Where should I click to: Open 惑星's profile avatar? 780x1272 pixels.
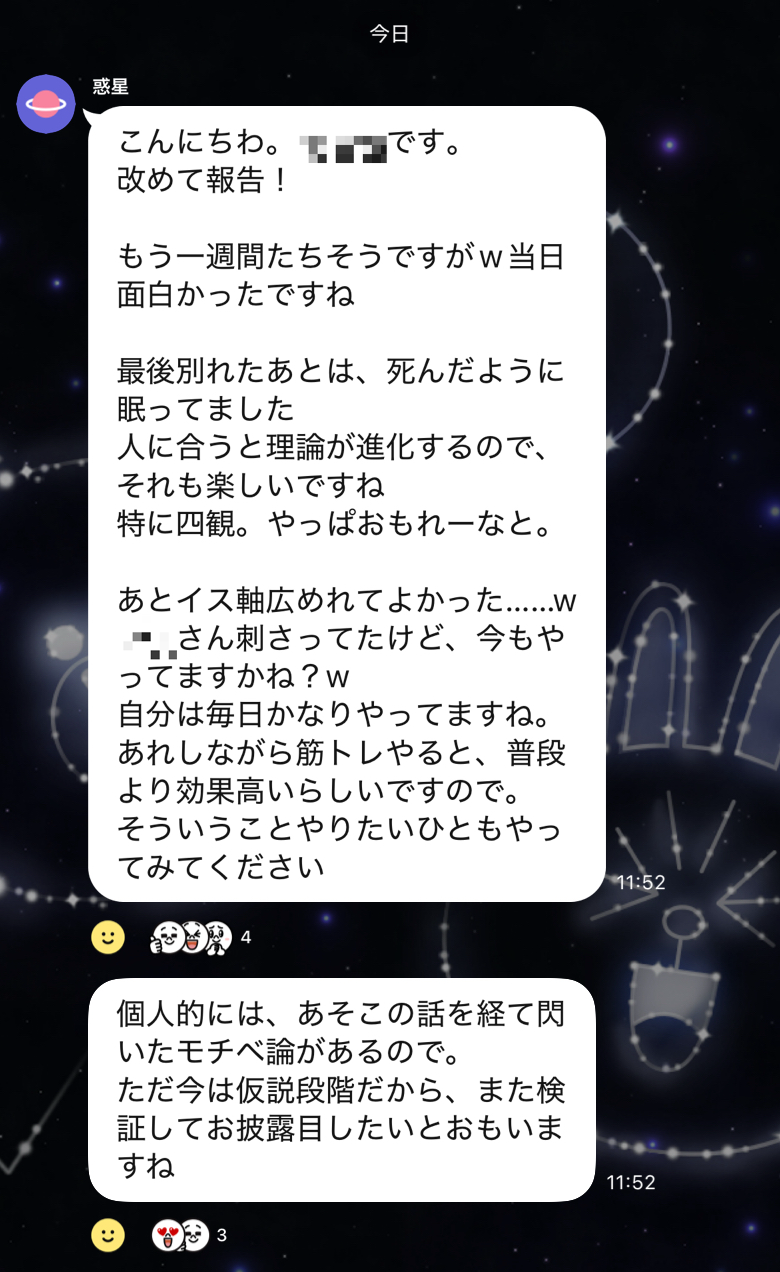(46, 104)
